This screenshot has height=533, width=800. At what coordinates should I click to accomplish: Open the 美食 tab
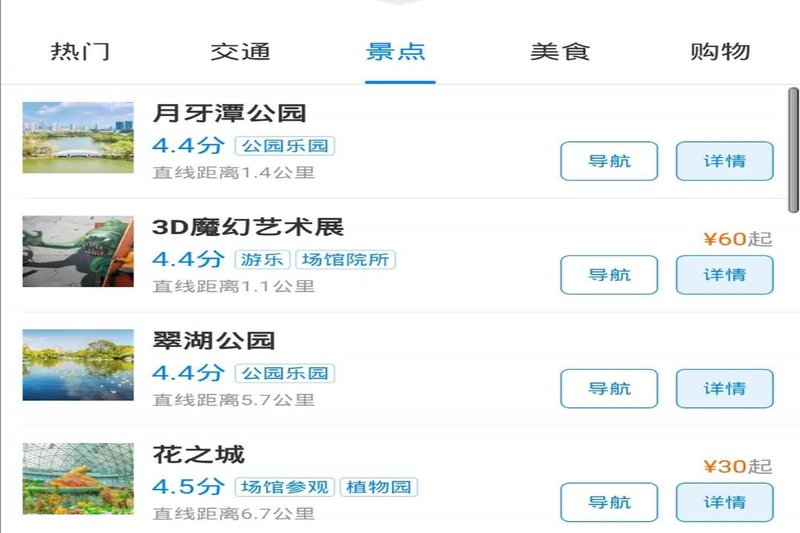pos(560,52)
